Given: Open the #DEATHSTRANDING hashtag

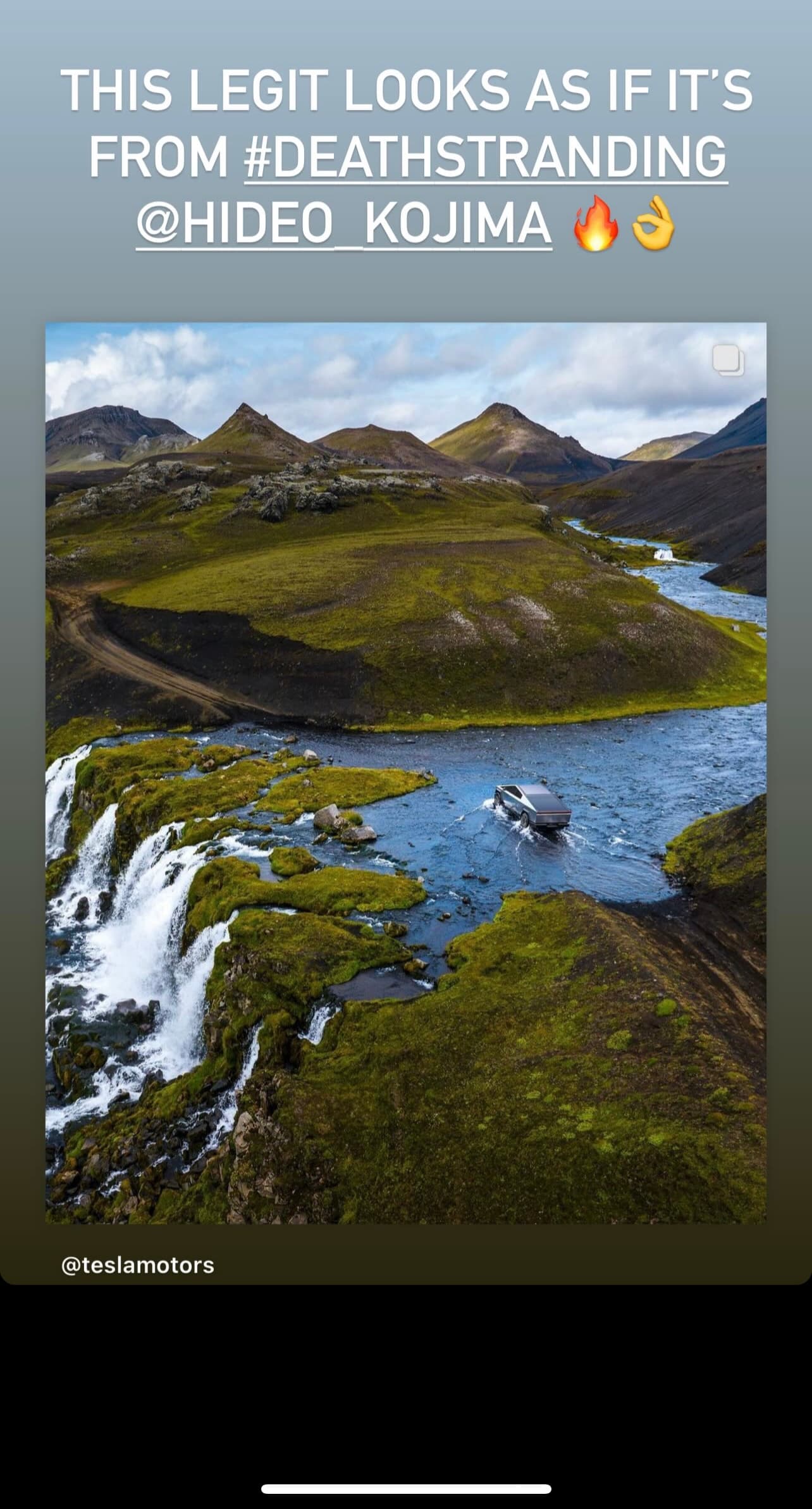Looking at the screenshot, I should pyautogui.click(x=485, y=157).
